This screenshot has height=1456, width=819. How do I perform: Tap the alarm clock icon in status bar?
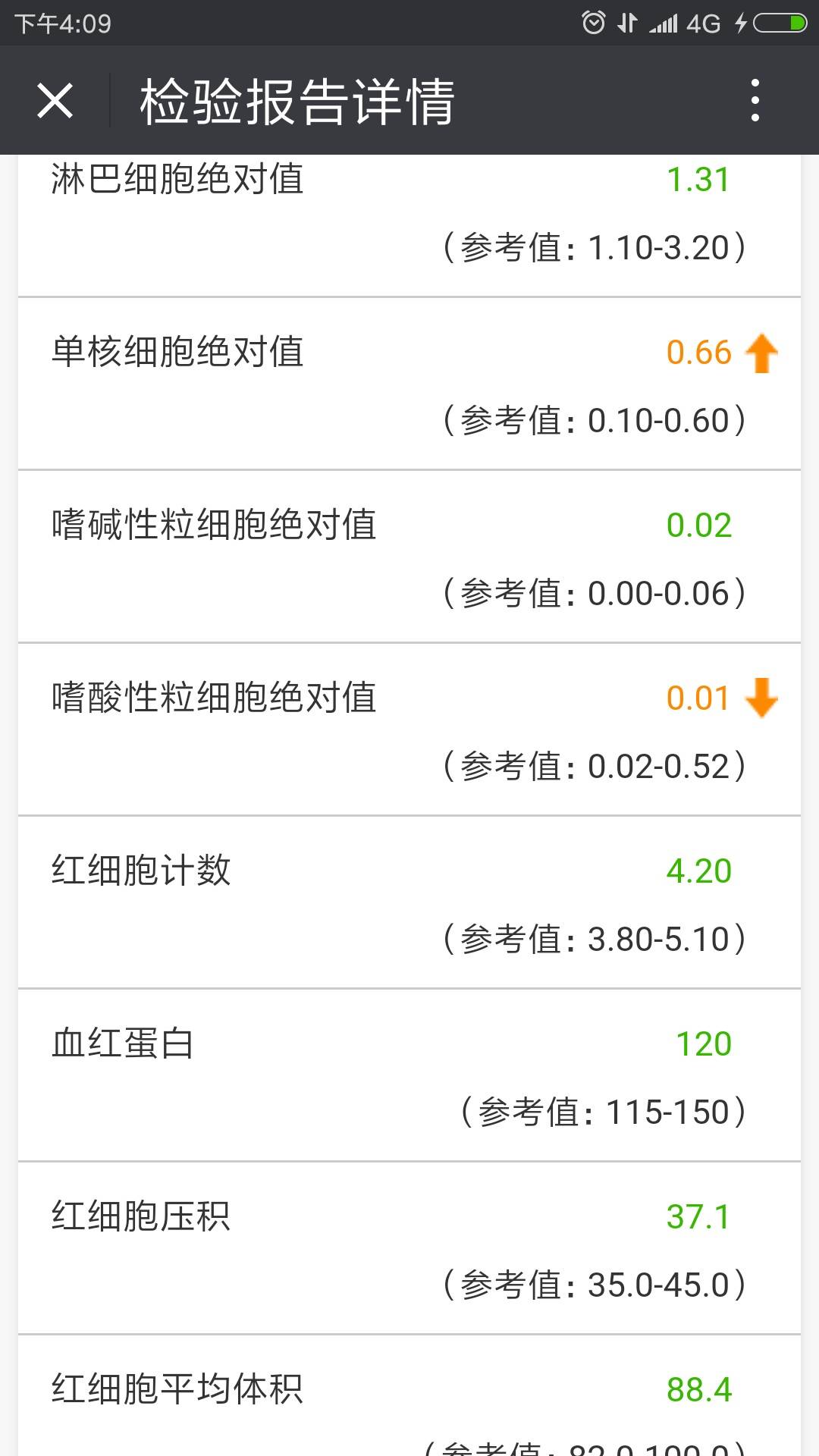click(x=593, y=21)
